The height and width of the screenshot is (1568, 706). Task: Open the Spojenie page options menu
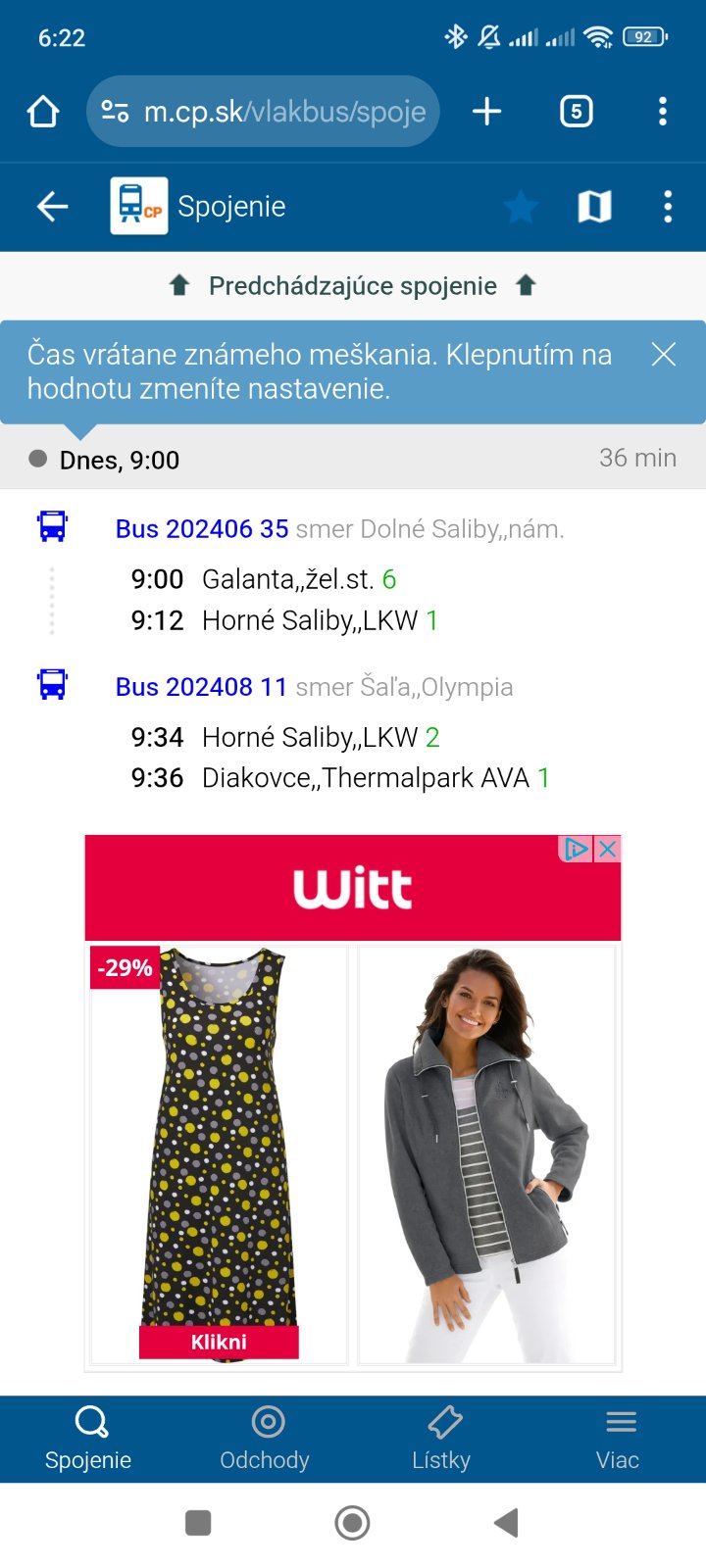pyautogui.click(x=668, y=207)
